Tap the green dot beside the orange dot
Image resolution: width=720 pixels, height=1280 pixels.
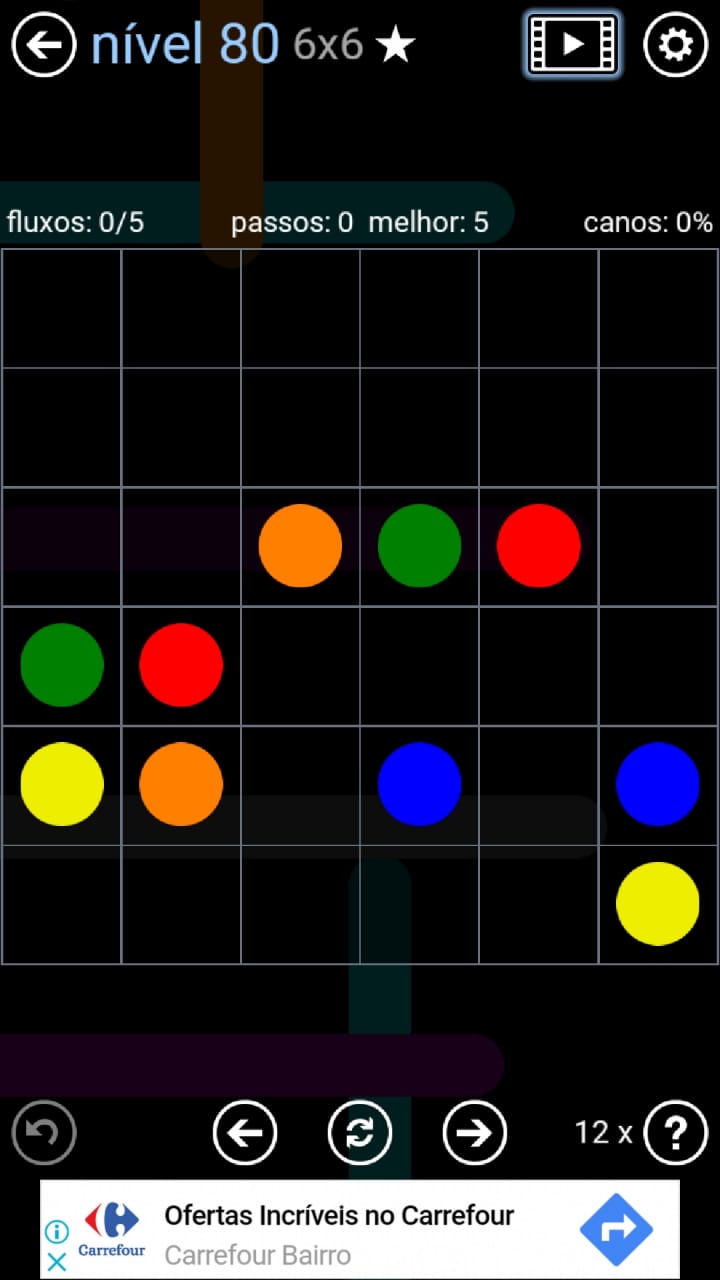point(419,545)
